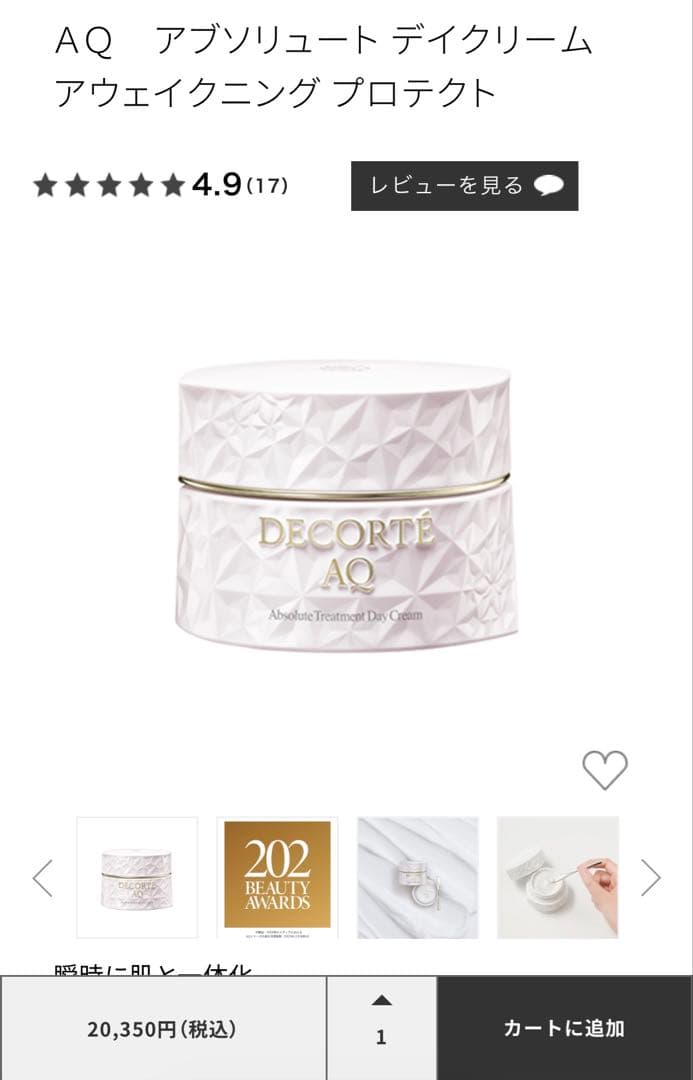Add product to favorites with heart icon
This screenshot has height=1080, width=693.
605,770
